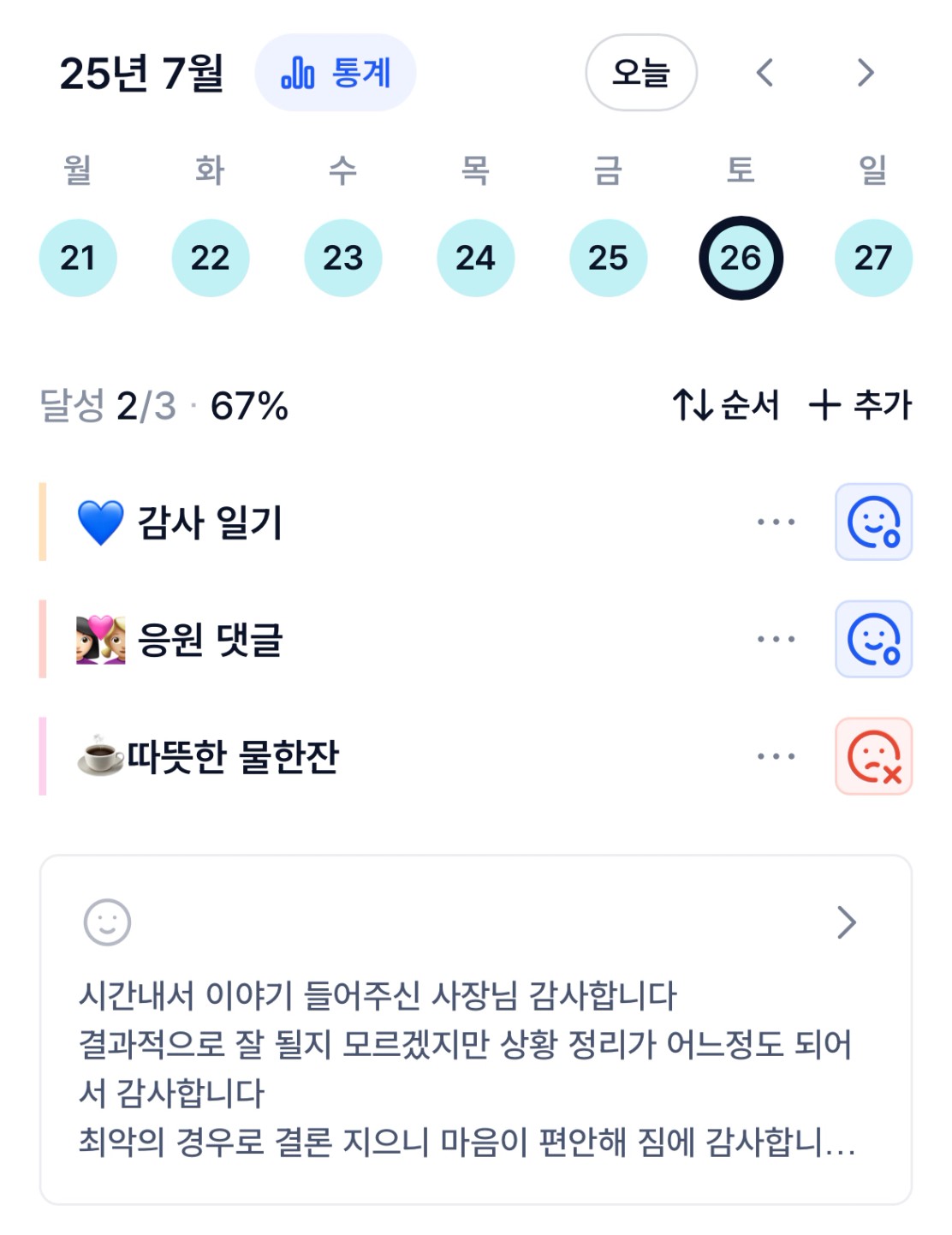Open the 감사 일기 habit
Image resolution: width=952 pixels, height=1235 pixels.
coord(210,522)
